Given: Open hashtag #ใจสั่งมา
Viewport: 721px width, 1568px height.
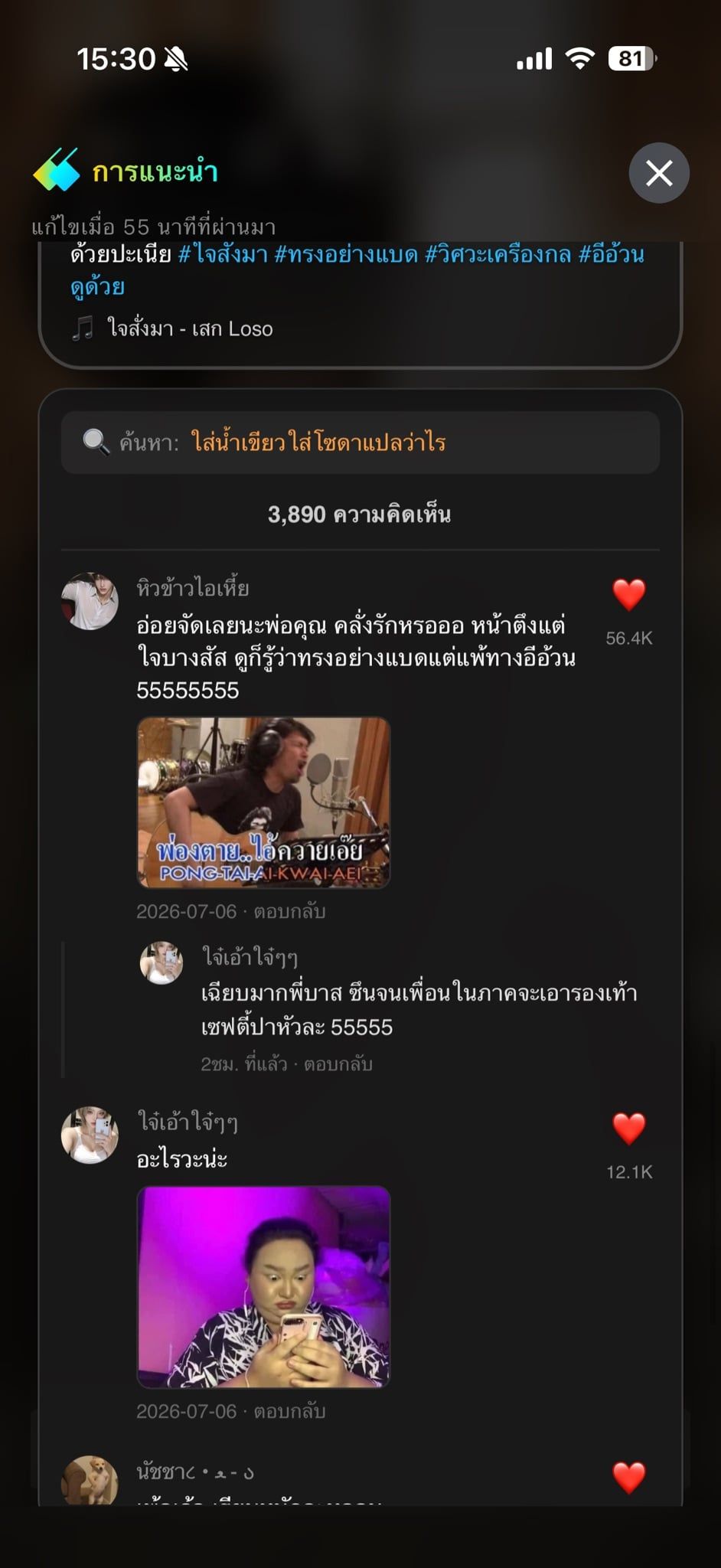Looking at the screenshot, I should coord(223,254).
